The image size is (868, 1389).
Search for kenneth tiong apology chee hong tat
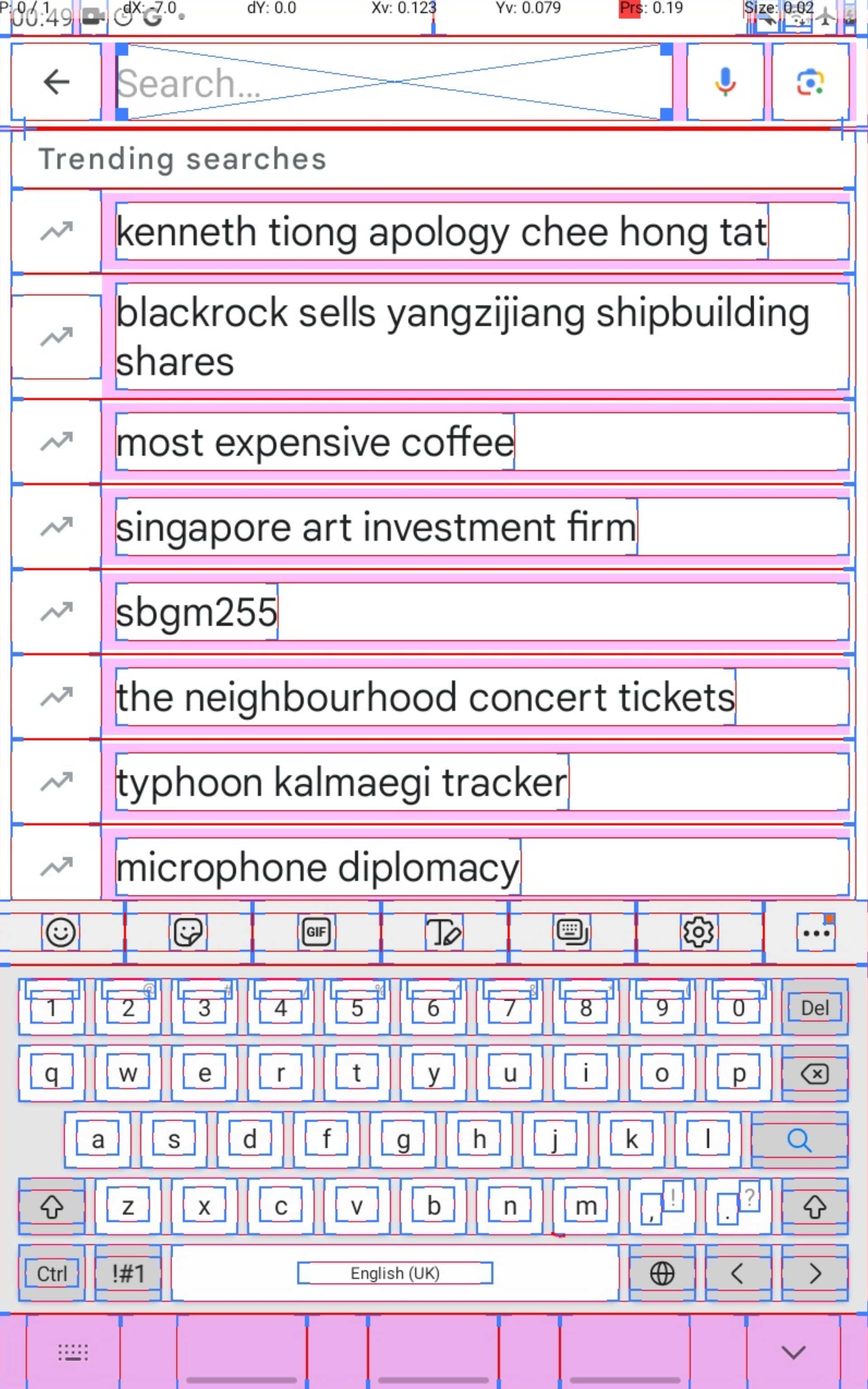[x=441, y=232]
